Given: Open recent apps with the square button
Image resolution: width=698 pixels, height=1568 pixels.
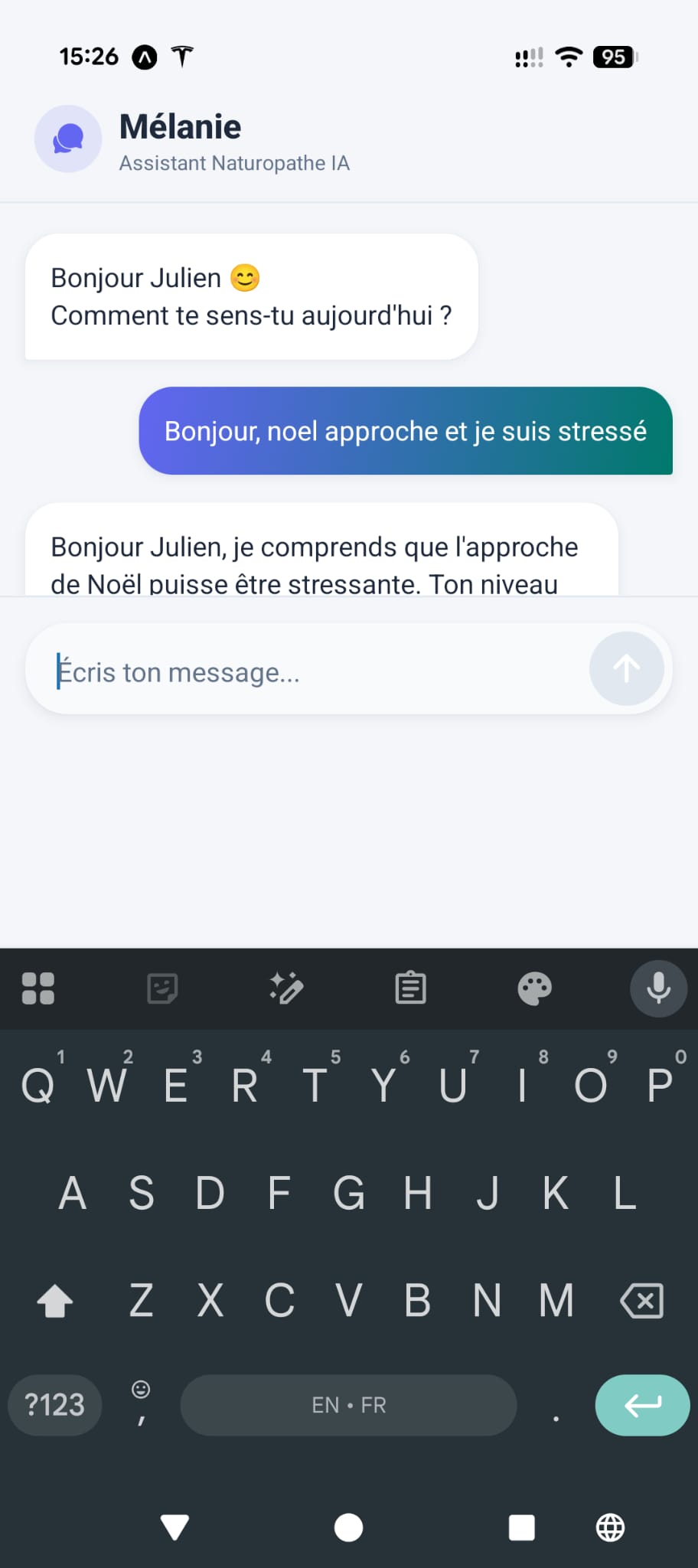Looking at the screenshot, I should pos(521,1527).
